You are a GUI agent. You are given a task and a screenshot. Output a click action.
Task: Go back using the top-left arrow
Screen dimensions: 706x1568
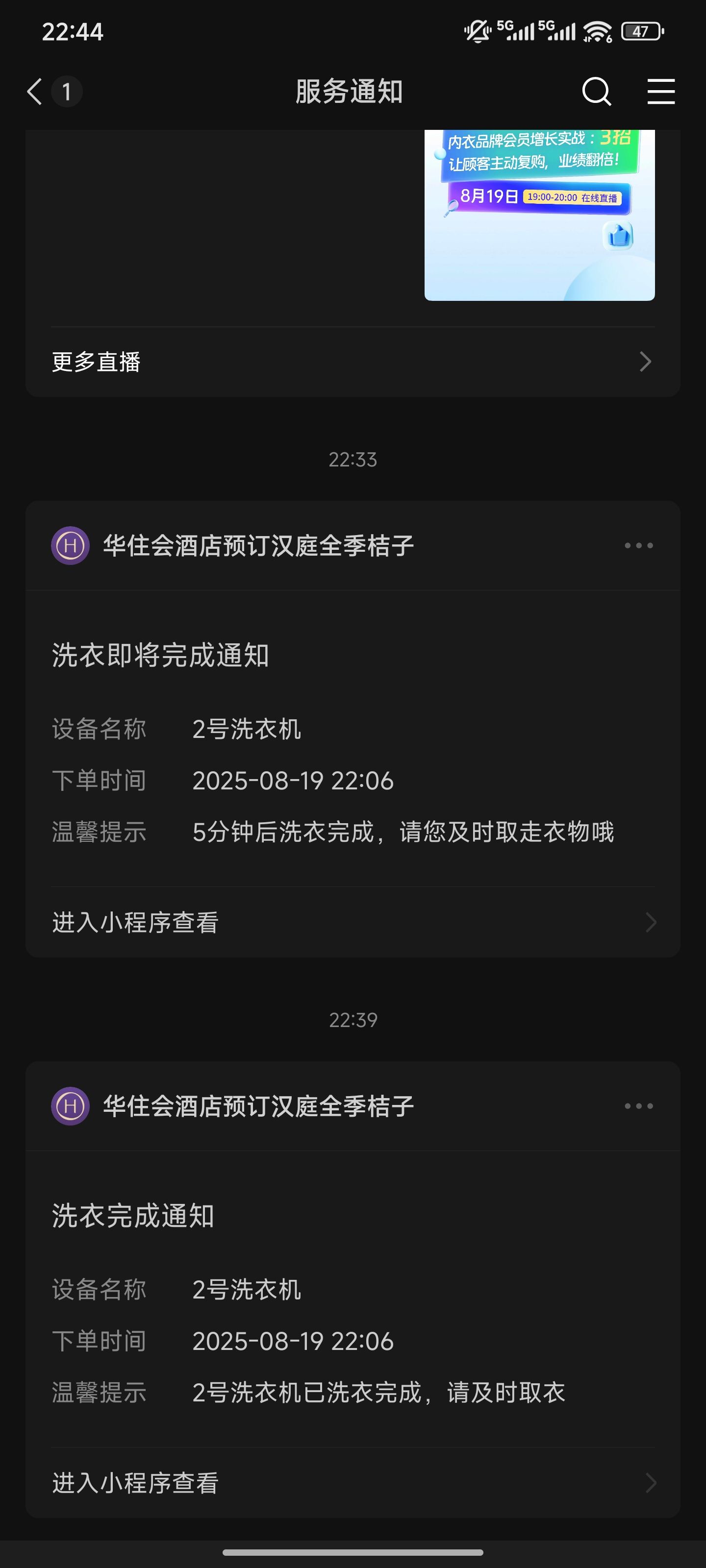coord(35,92)
